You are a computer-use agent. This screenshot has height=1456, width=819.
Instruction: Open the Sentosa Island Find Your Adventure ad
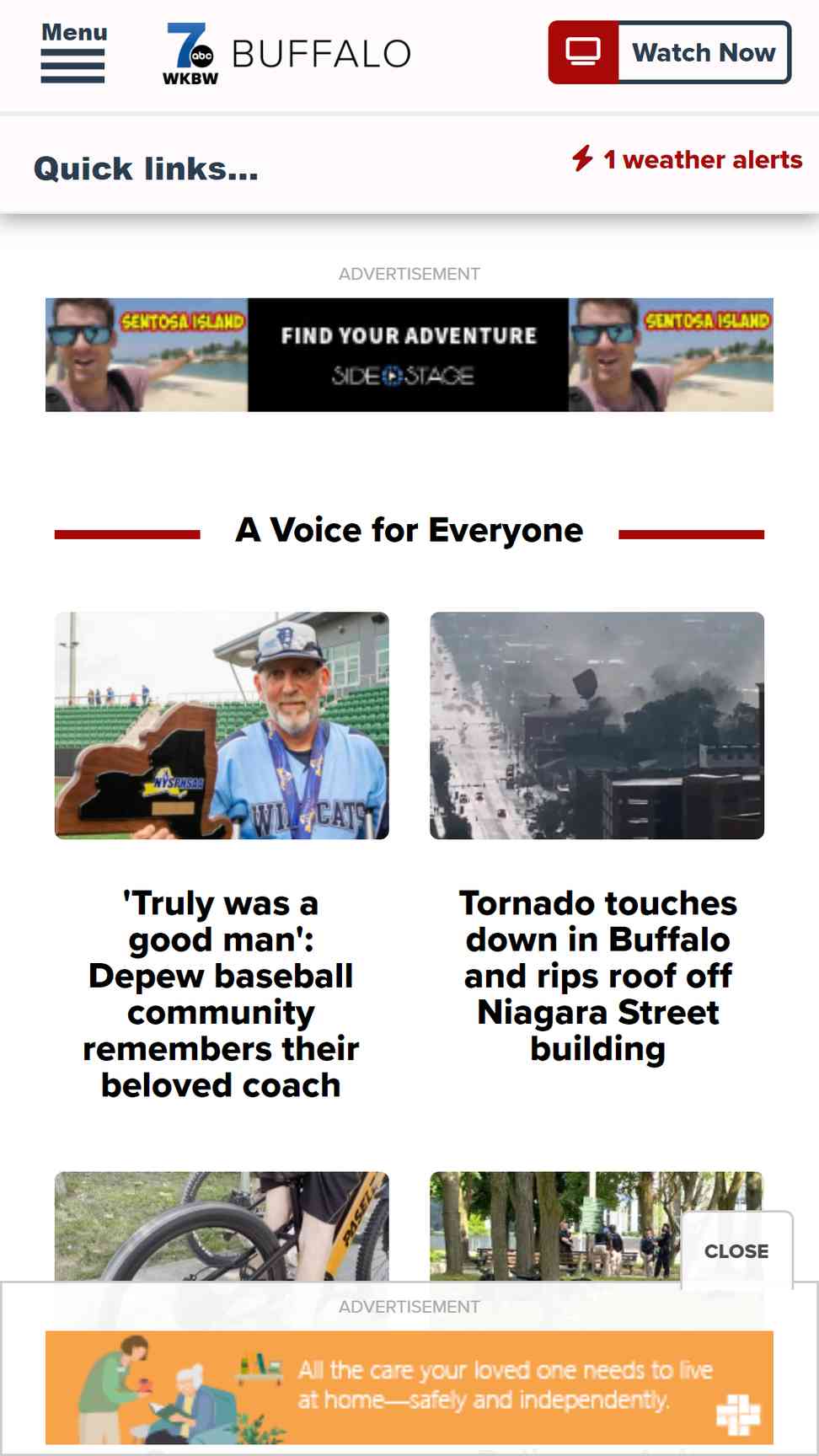[409, 355]
